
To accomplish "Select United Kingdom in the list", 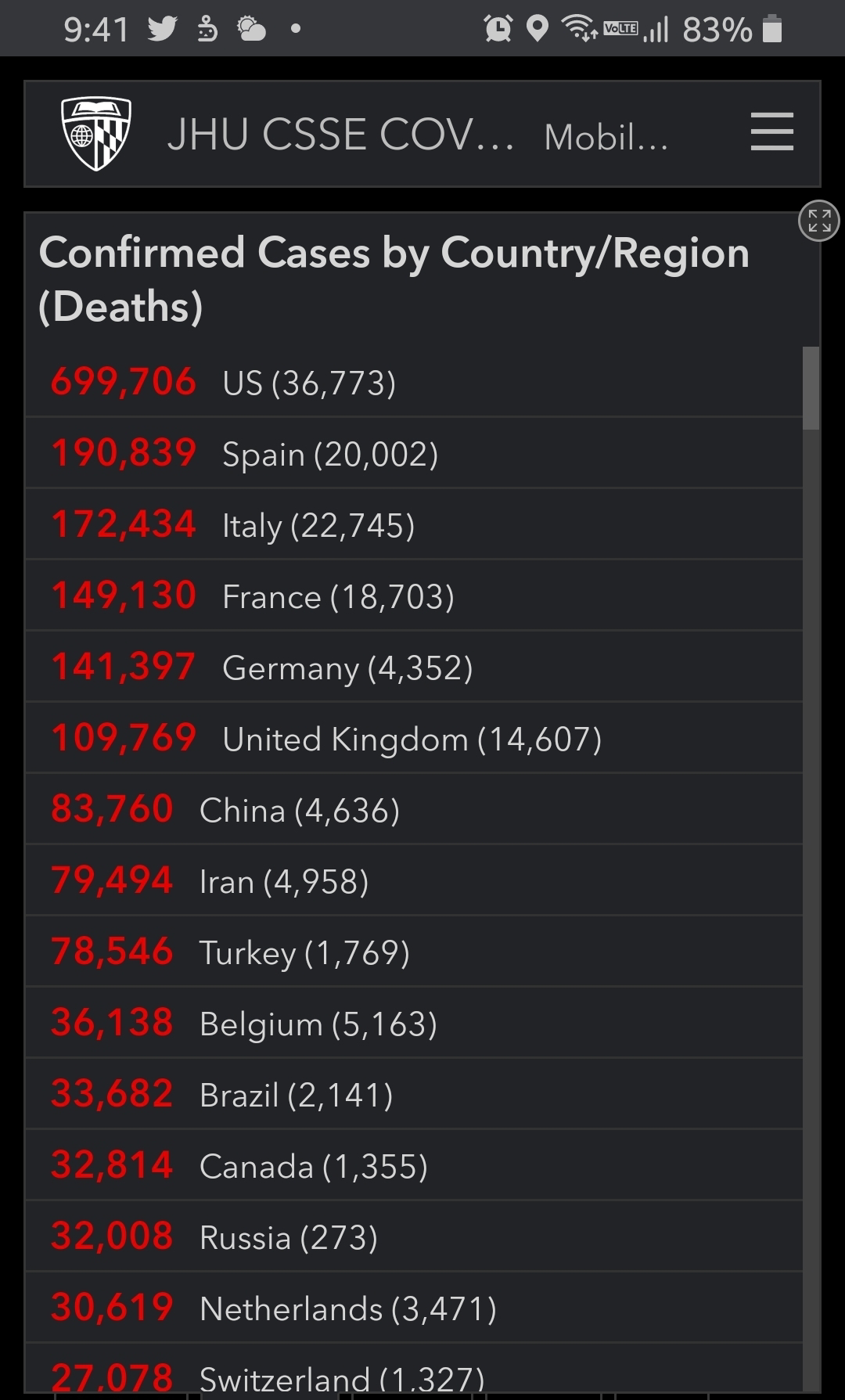I will (414, 738).
